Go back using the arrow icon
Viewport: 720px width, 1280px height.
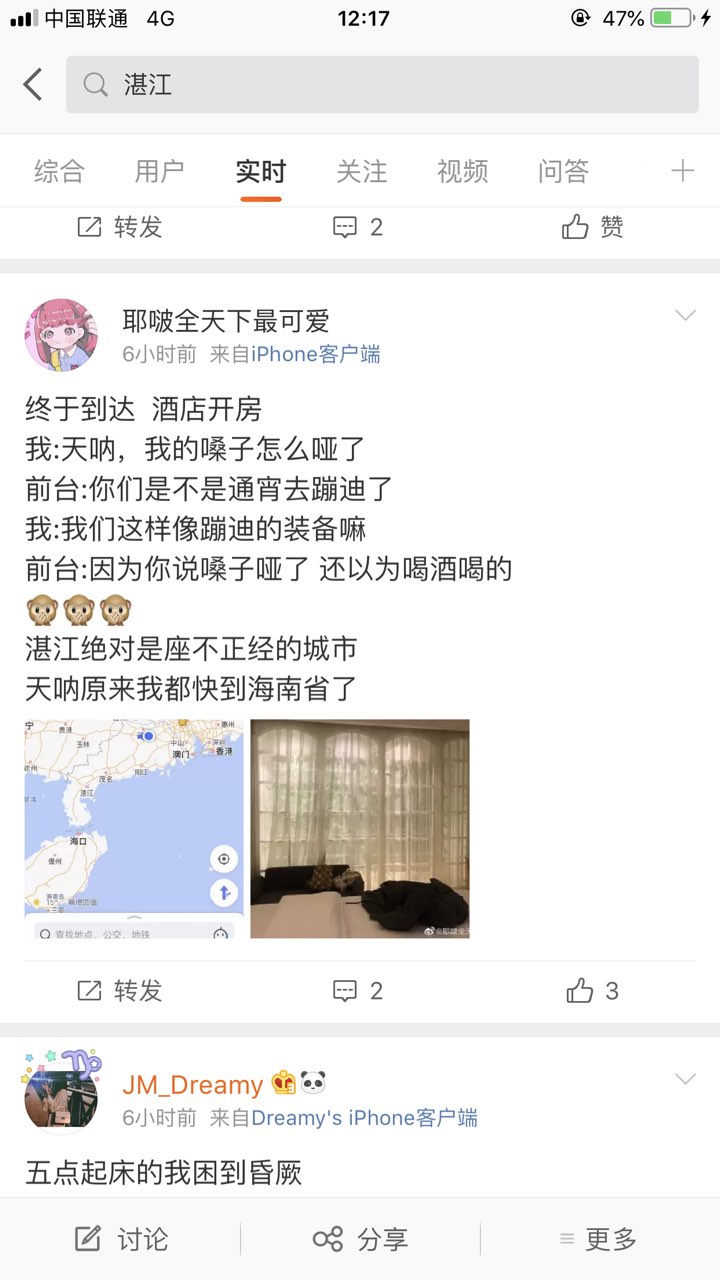point(33,84)
